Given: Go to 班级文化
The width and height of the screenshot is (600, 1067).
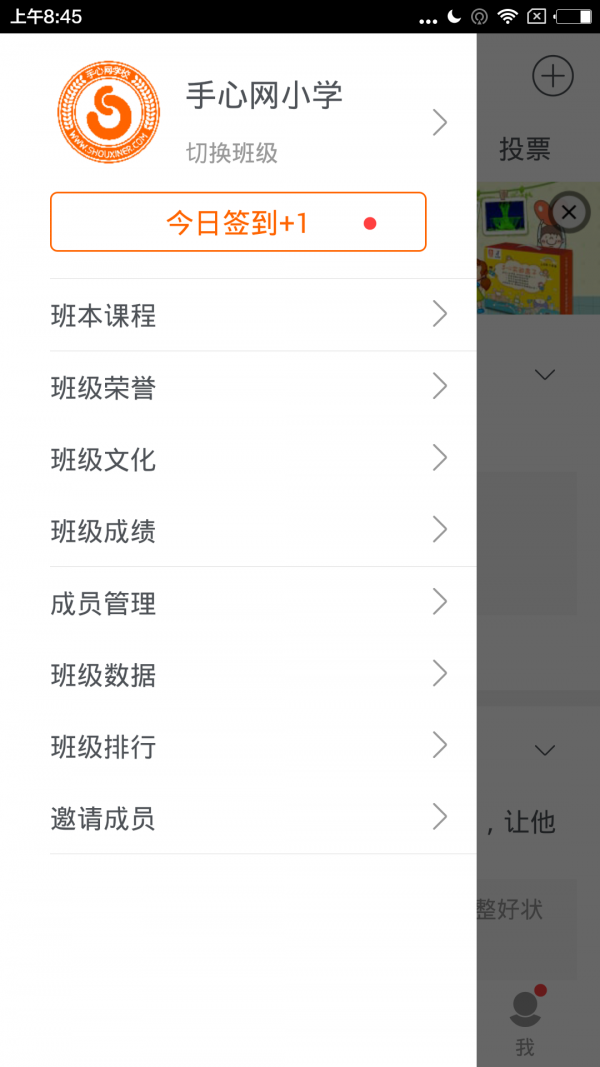Looking at the screenshot, I should click(x=250, y=459).
